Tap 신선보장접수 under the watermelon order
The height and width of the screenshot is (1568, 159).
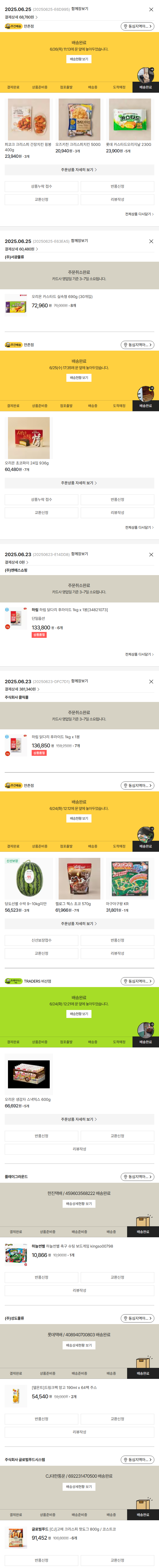[x=42, y=940]
